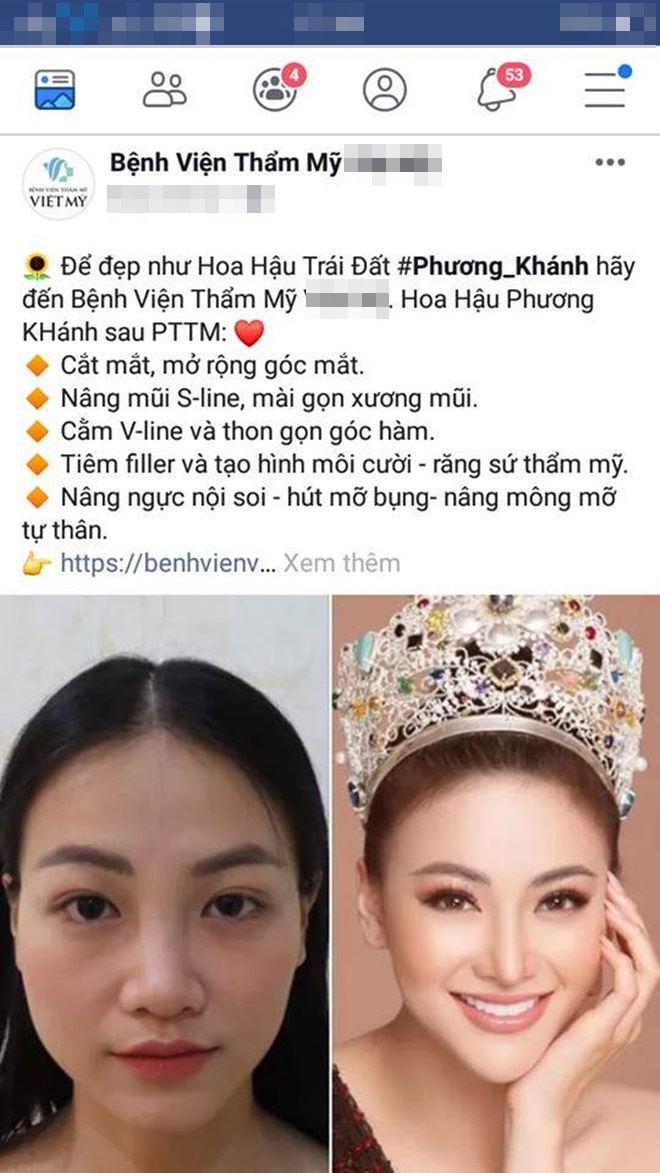Open the Groups tab

[275, 90]
